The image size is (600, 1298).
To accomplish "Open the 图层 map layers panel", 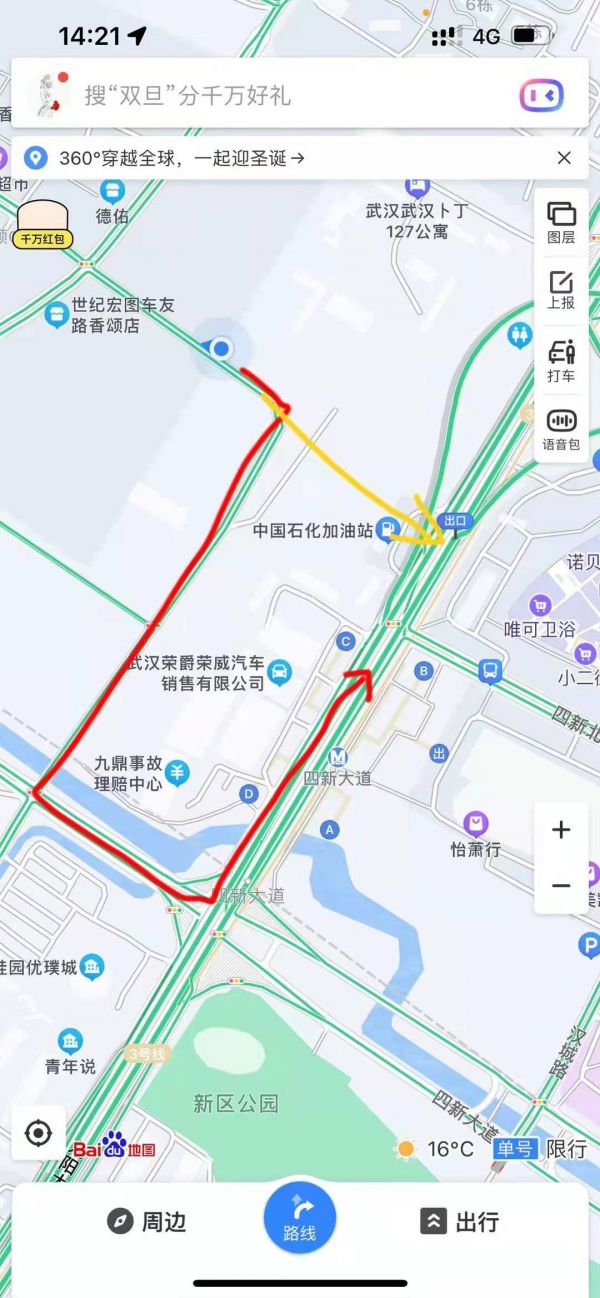I will pyautogui.click(x=561, y=222).
